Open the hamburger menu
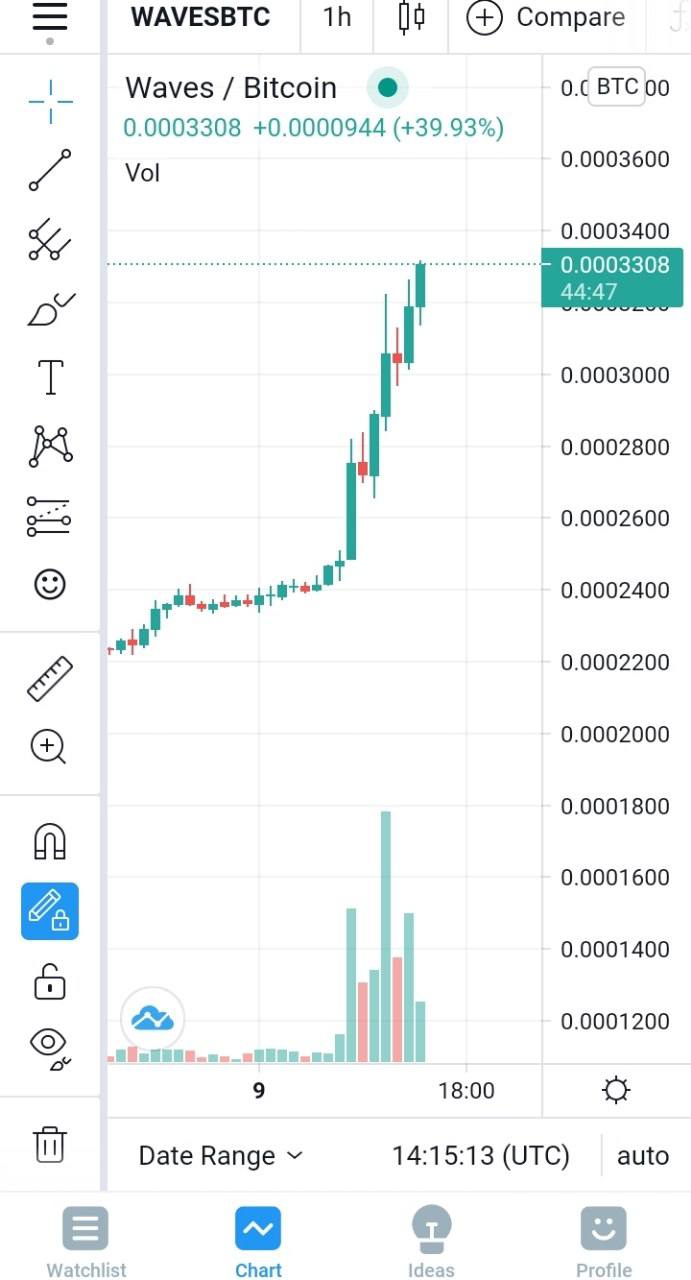The image size is (691, 1280). click(49, 20)
